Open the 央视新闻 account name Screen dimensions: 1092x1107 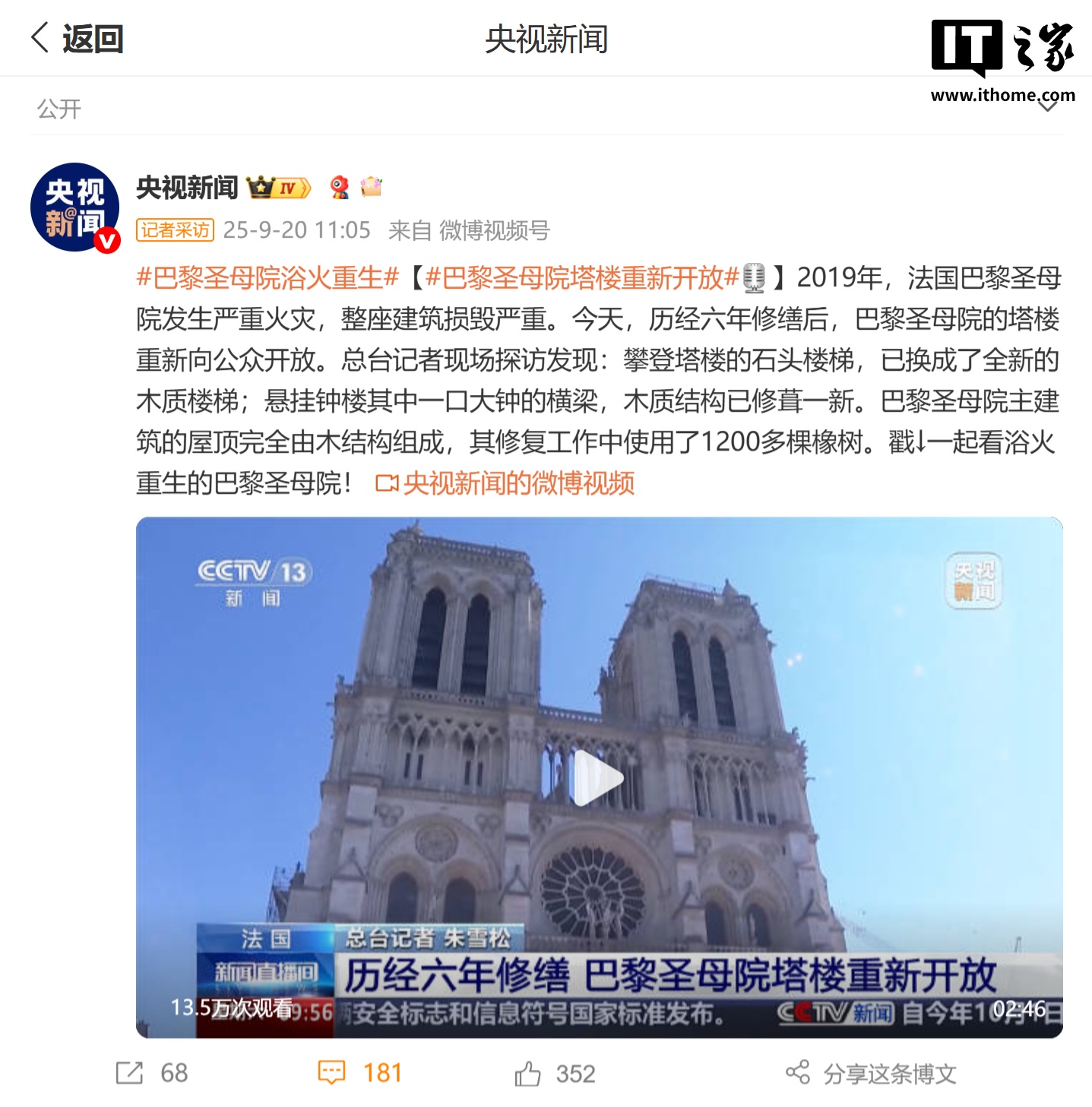click(x=187, y=187)
